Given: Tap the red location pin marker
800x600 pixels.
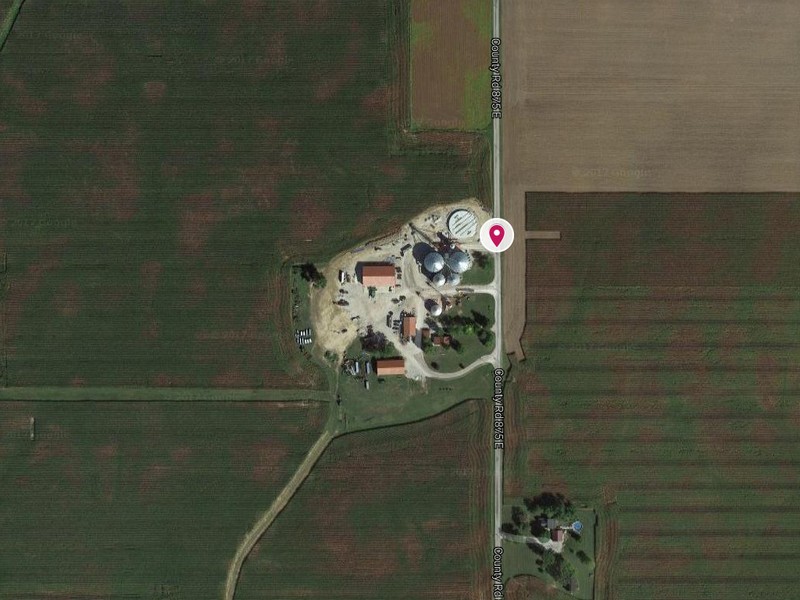Looking at the screenshot, I should coord(497,235).
